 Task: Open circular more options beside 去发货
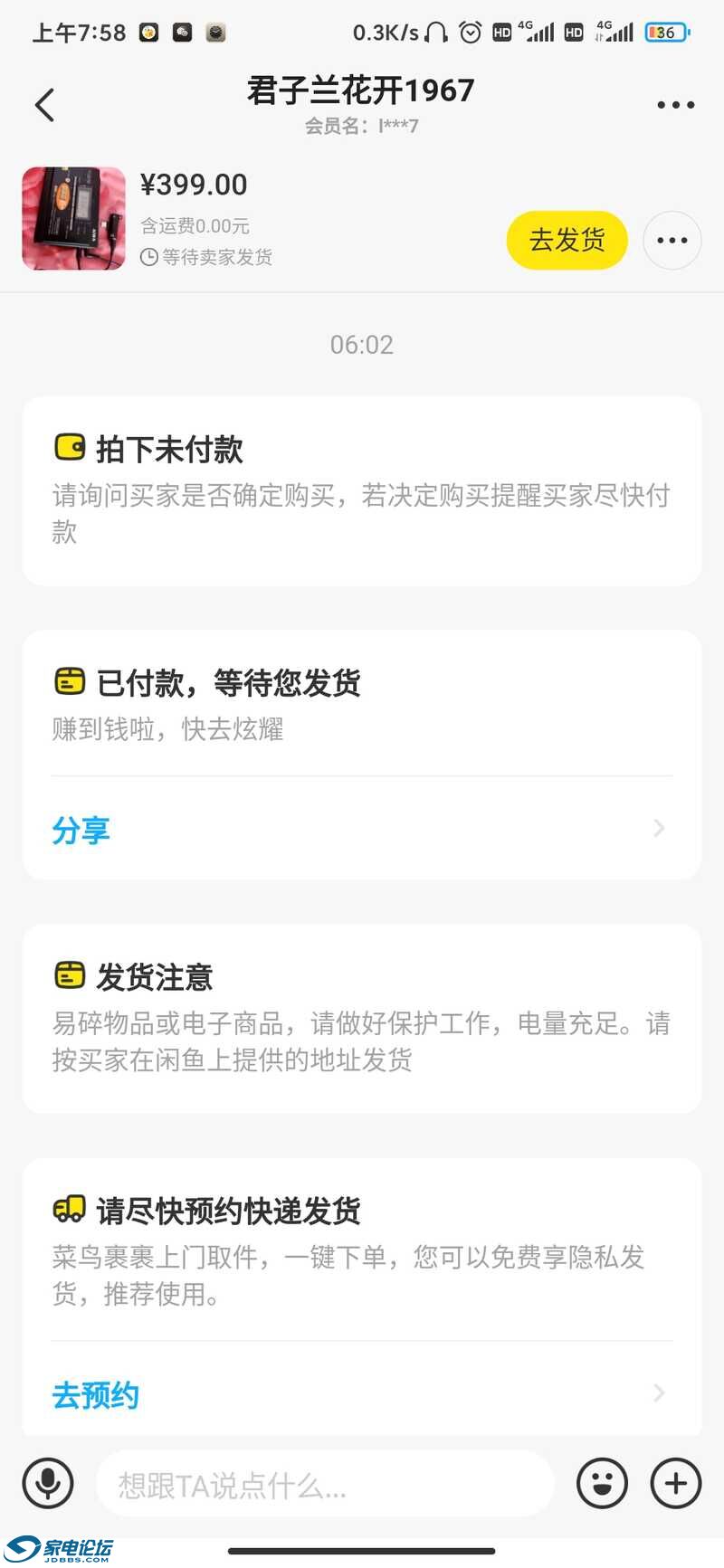672,240
